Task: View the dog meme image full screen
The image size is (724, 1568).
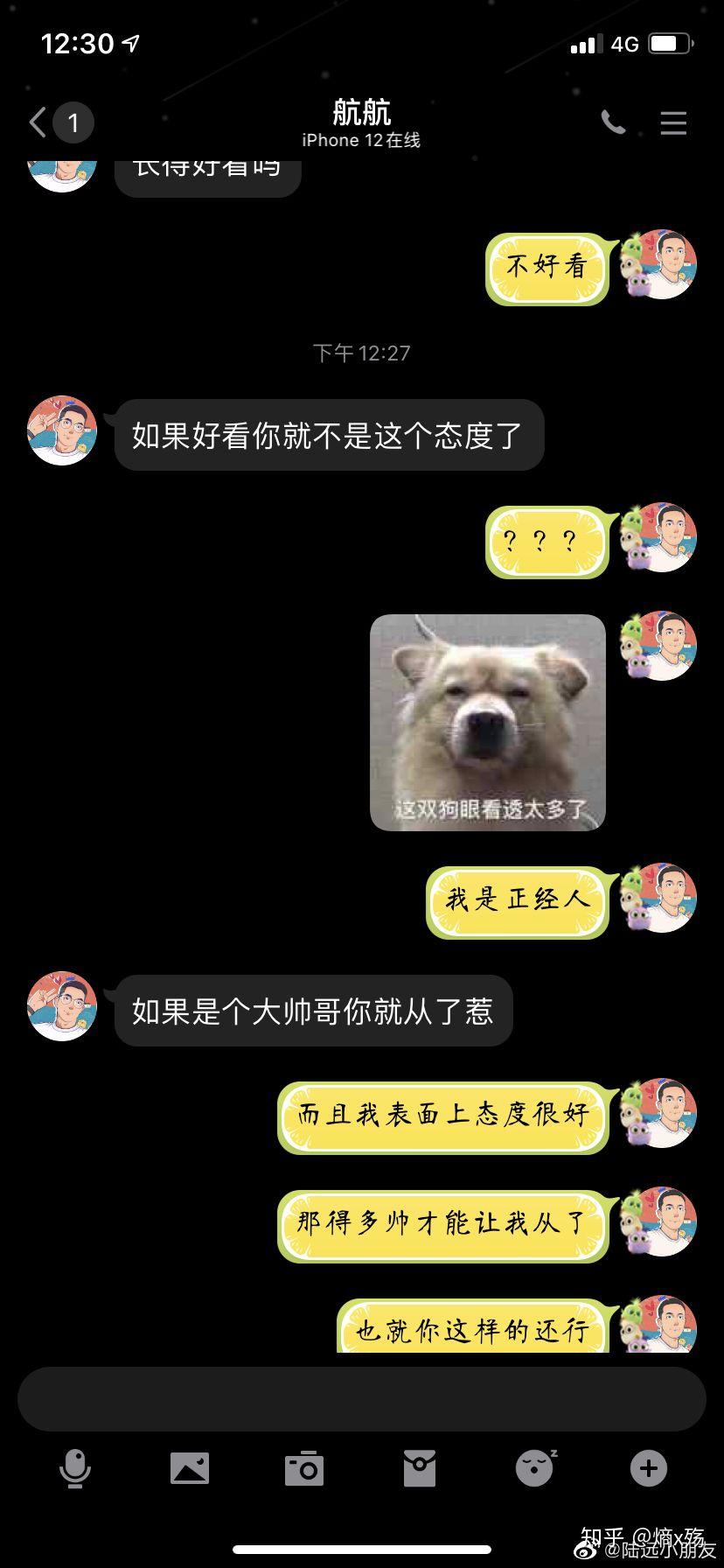Action: pyautogui.click(x=488, y=723)
